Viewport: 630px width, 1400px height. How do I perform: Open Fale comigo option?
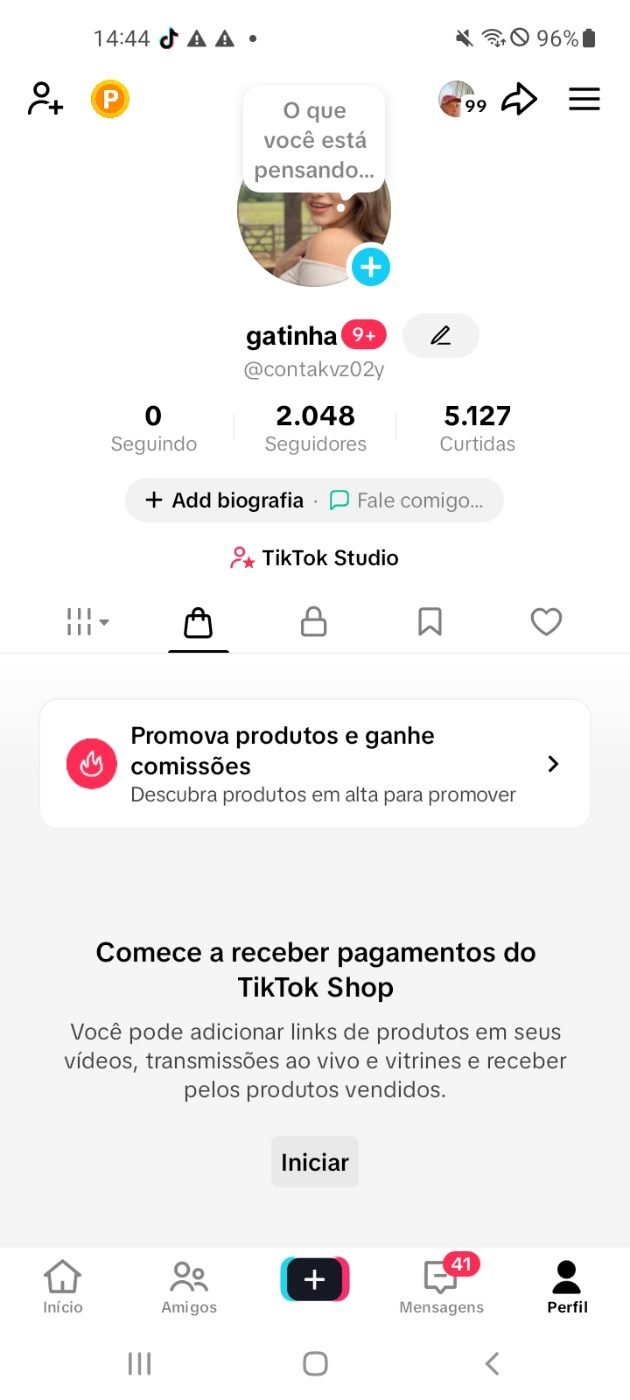click(407, 500)
